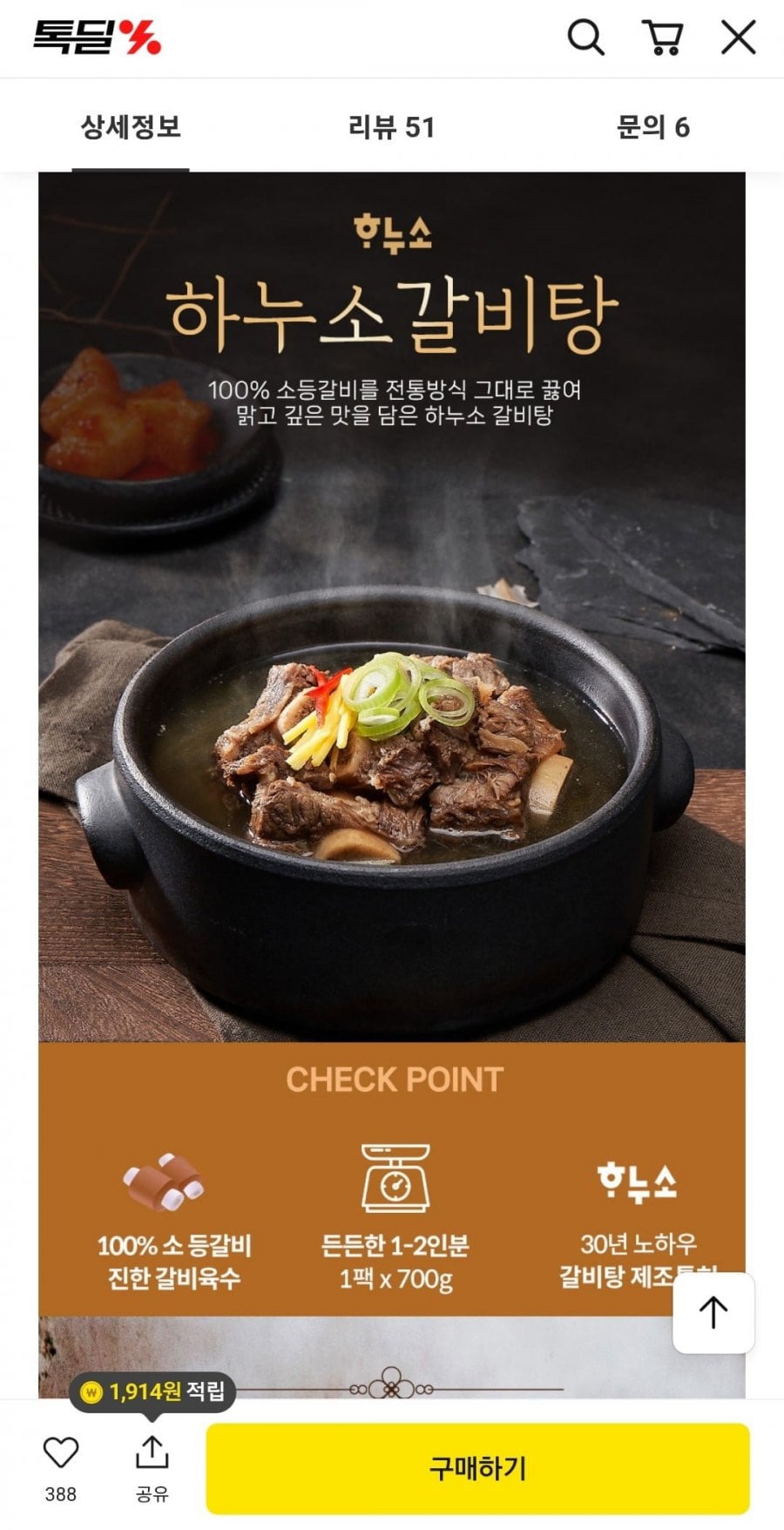Switch to the 리뷰 51 tab

391,128
